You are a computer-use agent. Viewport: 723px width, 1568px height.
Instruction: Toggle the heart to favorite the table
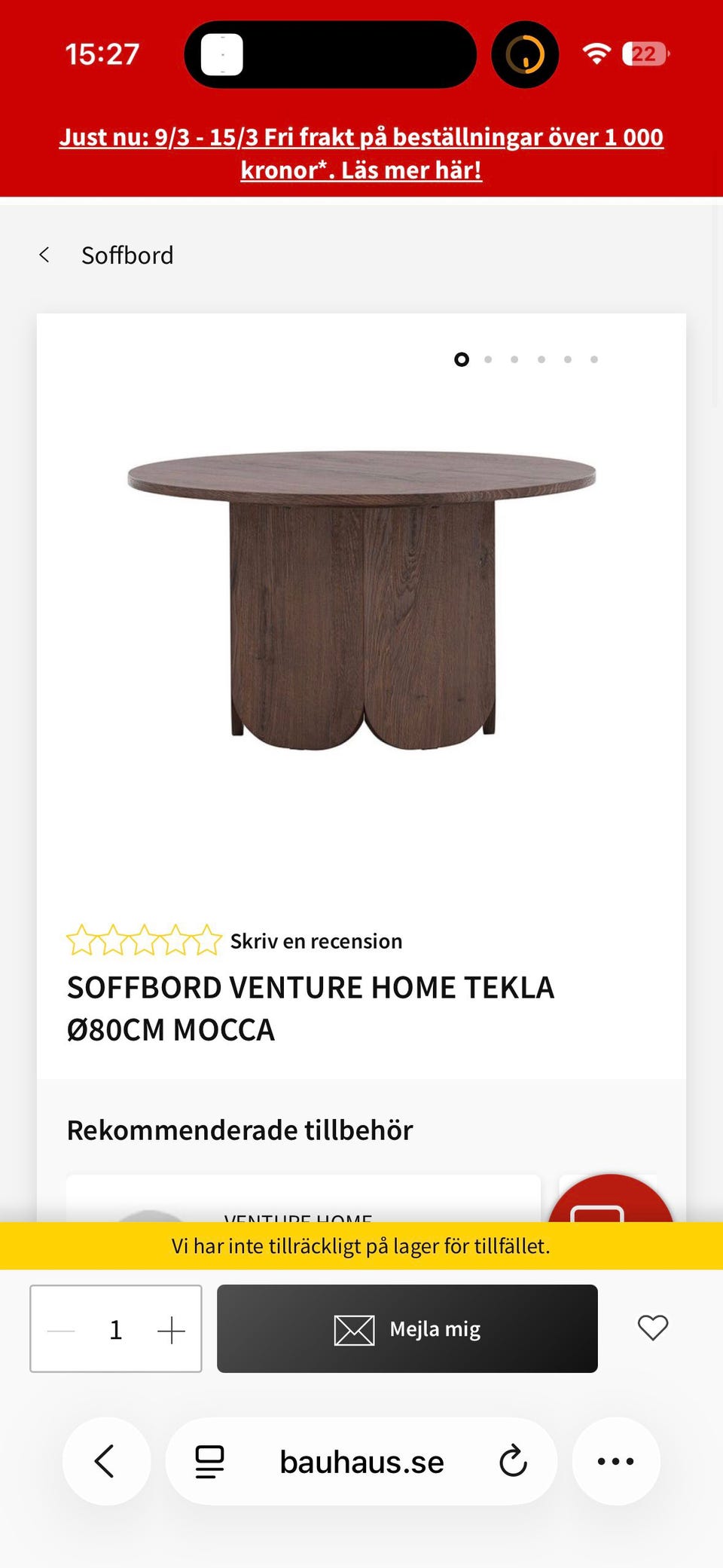[652, 1328]
